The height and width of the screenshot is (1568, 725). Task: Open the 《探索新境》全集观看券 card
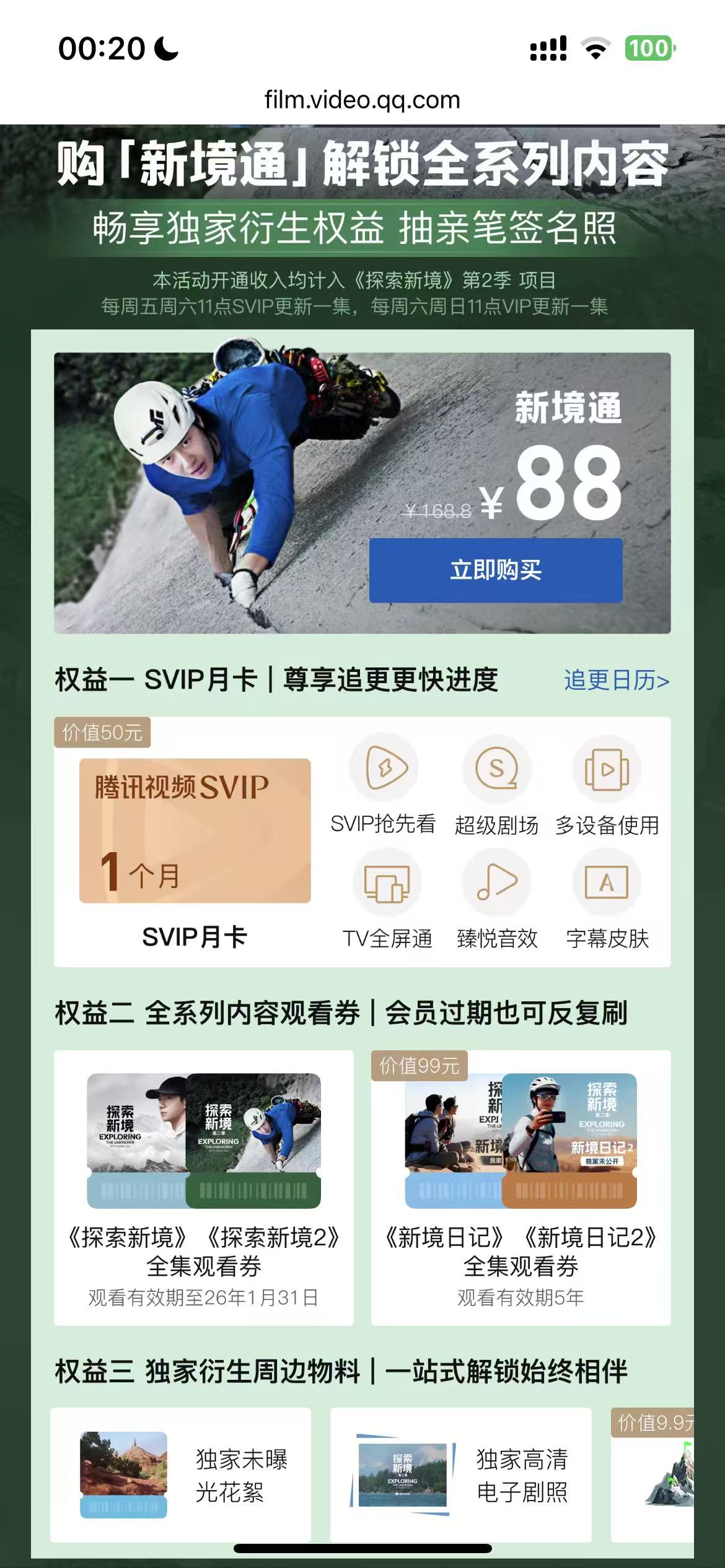[204, 1188]
